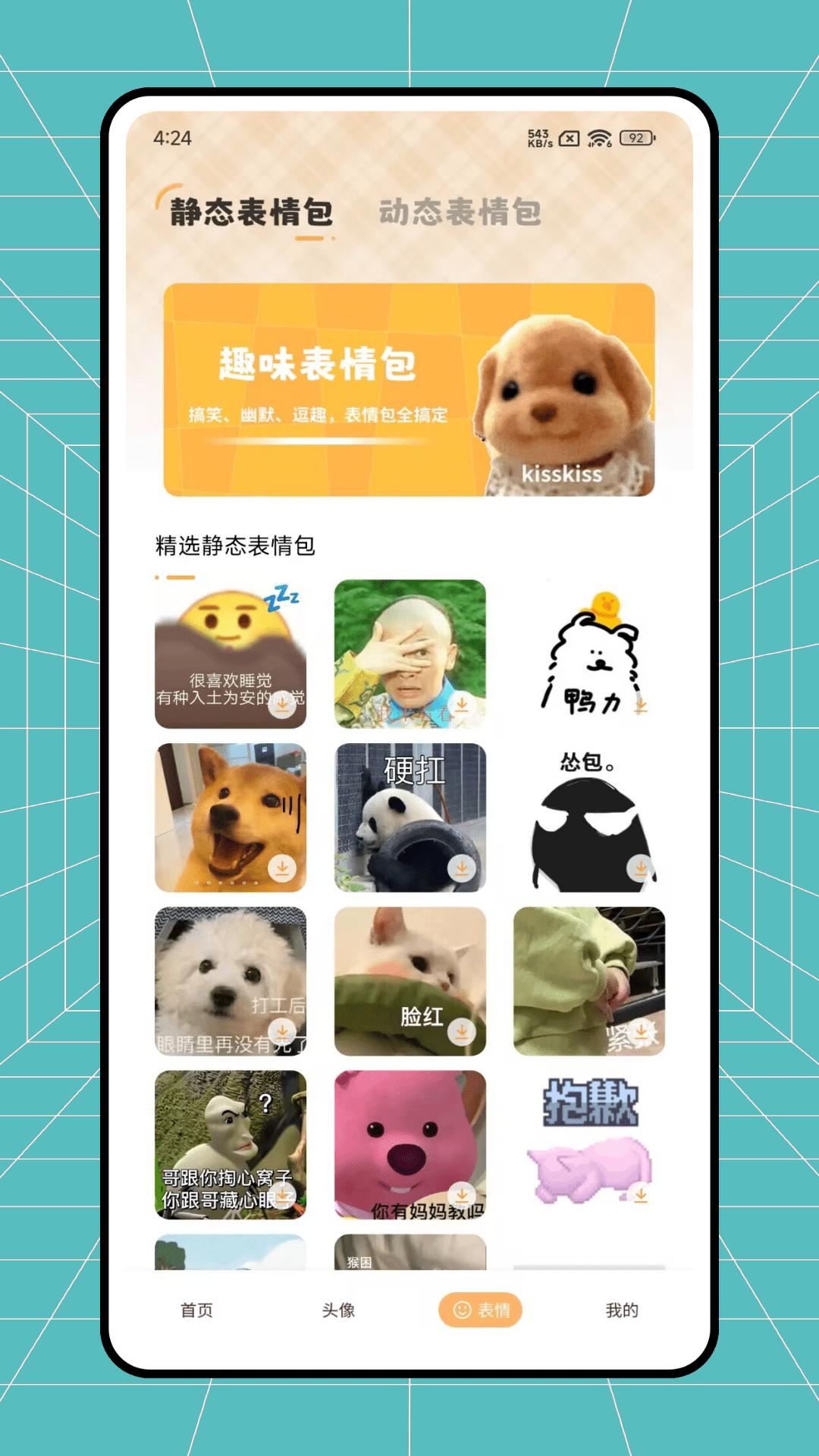Download the 怂包 black sticker
This screenshot has height=1456, width=819.
click(x=641, y=868)
